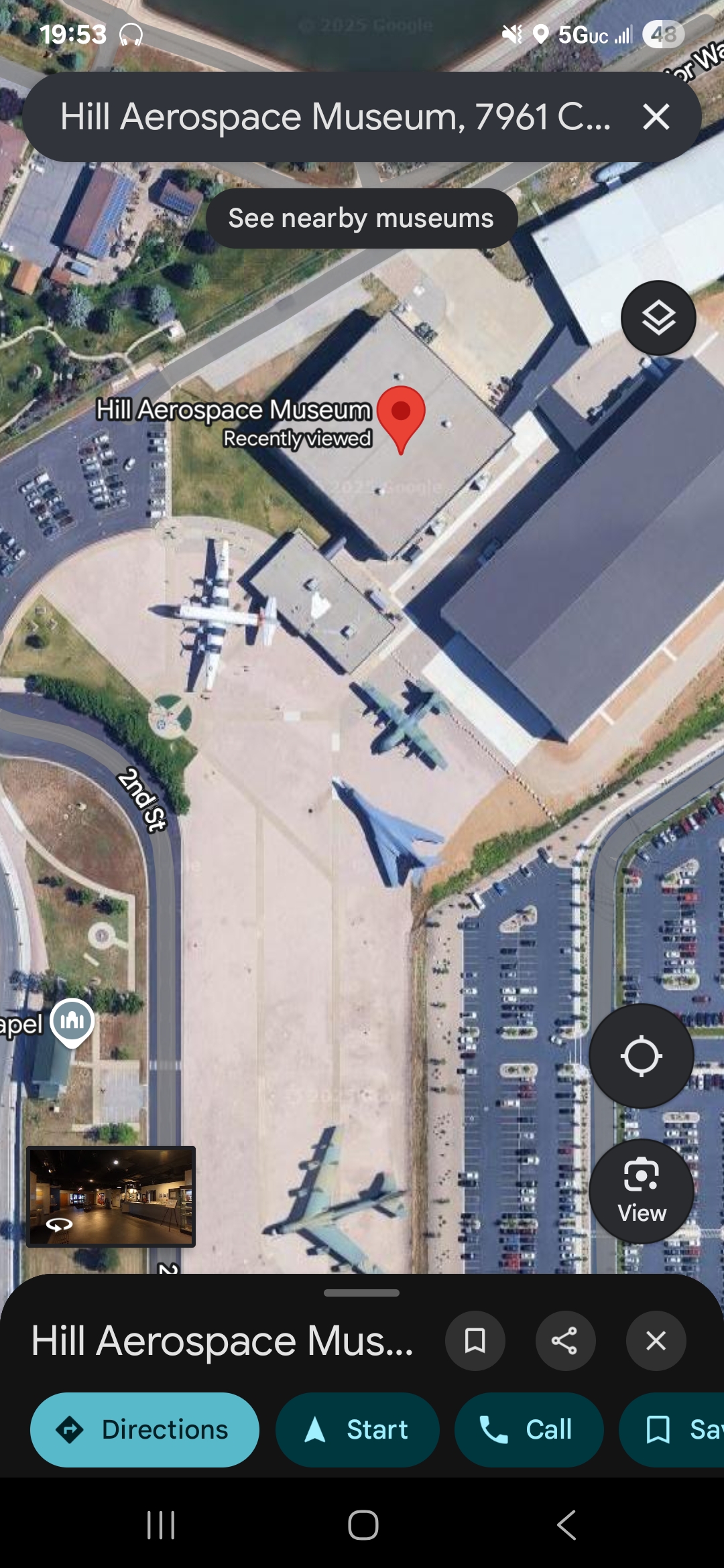724x1568 pixels.
Task: Clear the Hill Aerospace Museum search query
Action: (x=656, y=117)
